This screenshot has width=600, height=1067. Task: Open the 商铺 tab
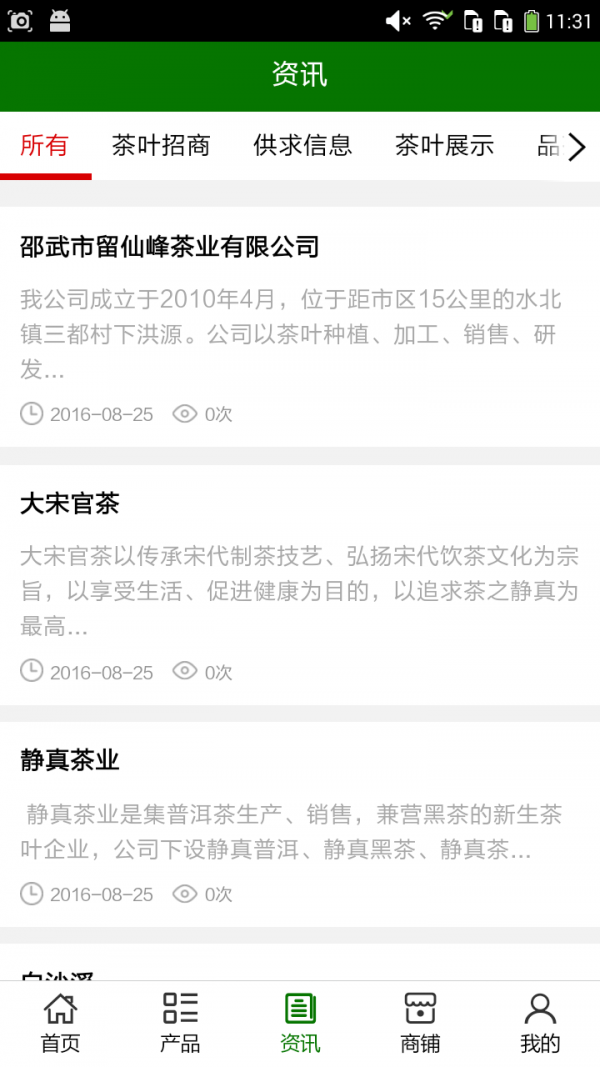(x=420, y=1023)
